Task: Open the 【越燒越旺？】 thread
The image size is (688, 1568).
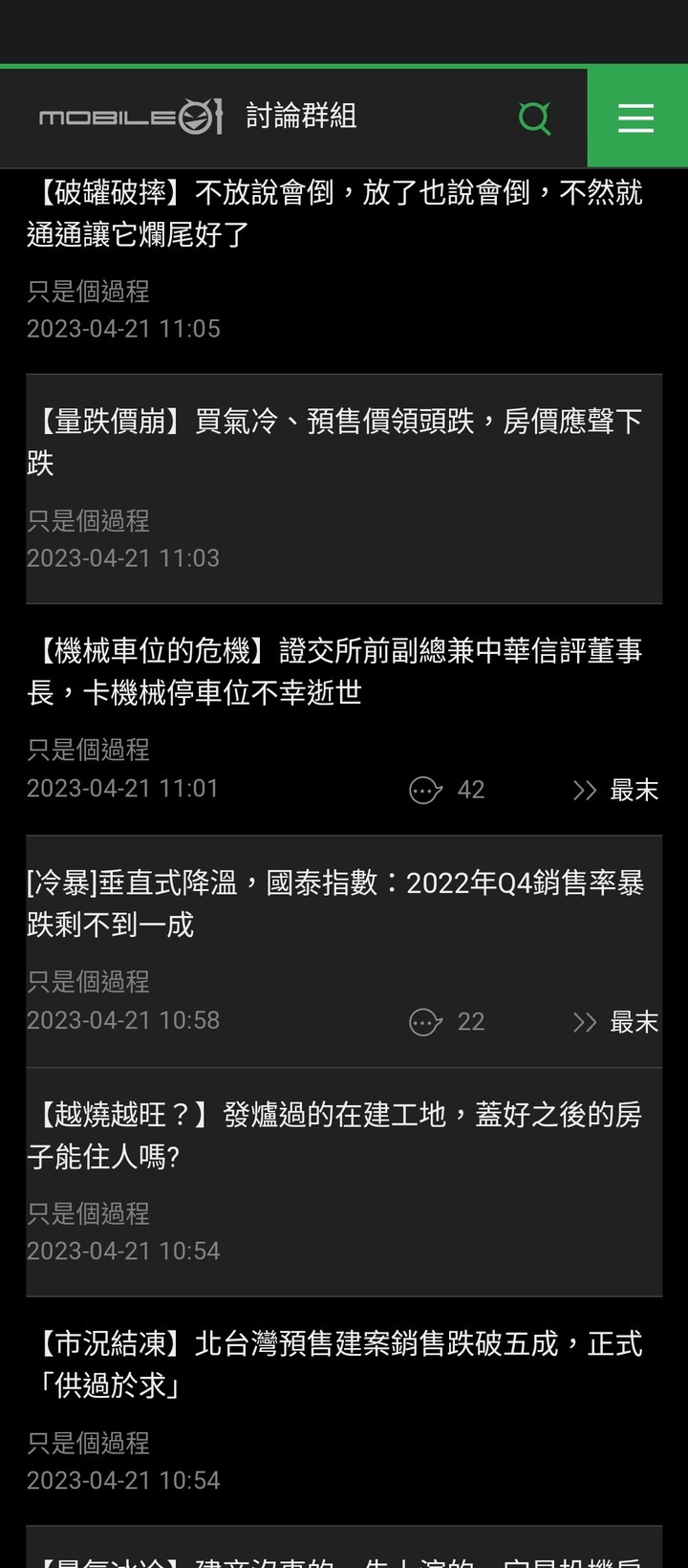Action: (334, 1135)
